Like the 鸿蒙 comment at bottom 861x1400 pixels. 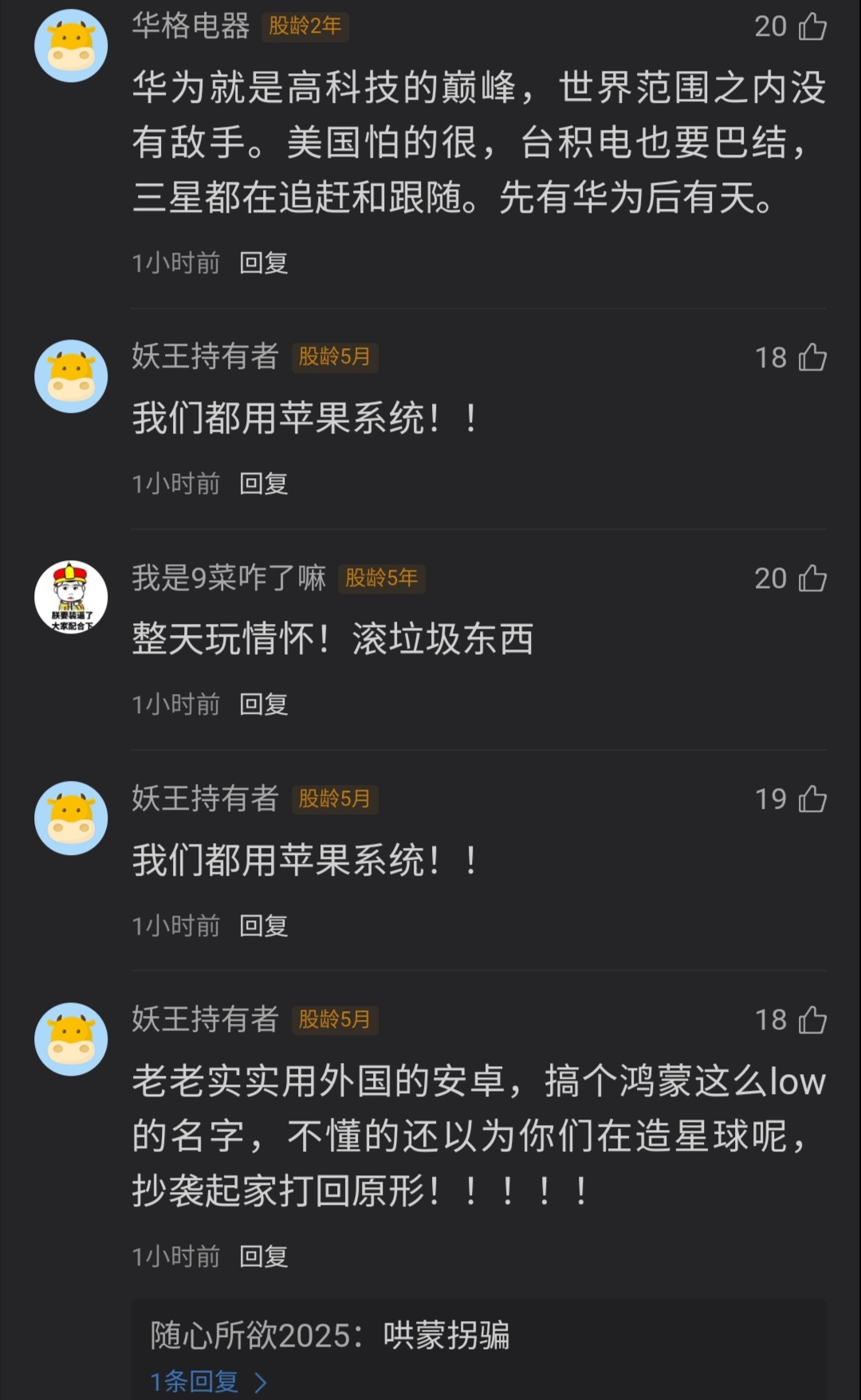point(808,1020)
